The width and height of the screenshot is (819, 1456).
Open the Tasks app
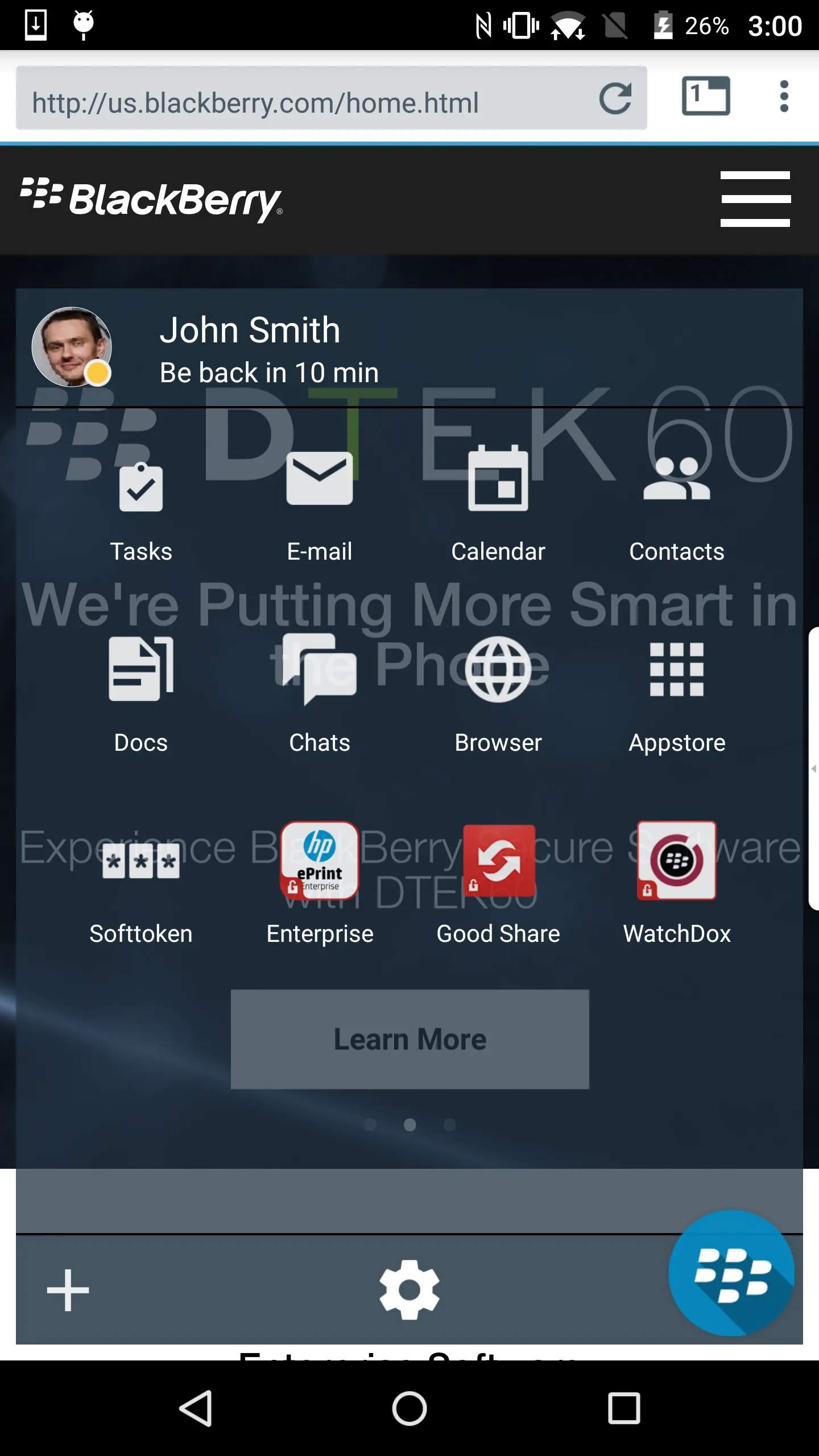(141, 506)
